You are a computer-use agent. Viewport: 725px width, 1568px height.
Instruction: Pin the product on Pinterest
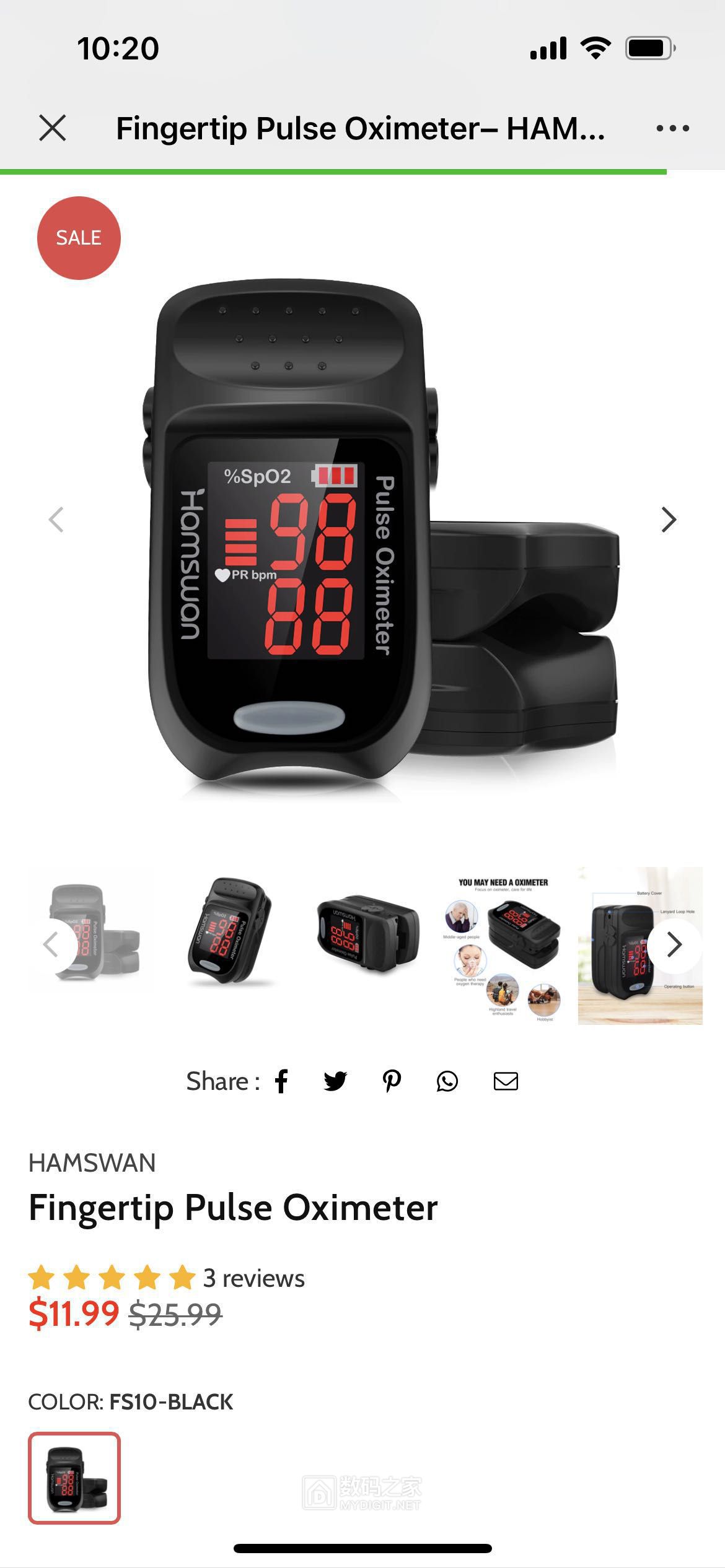pyautogui.click(x=391, y=1081)
